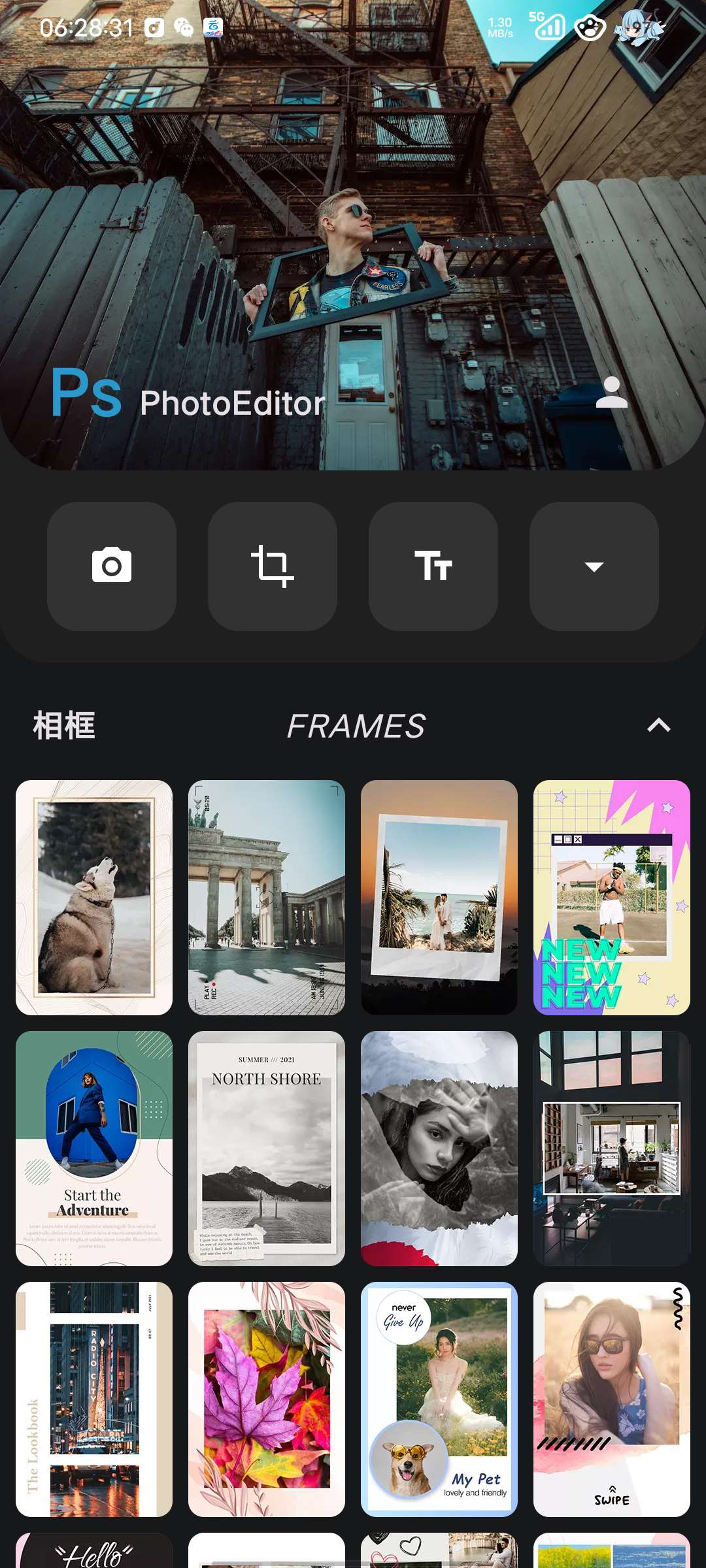The height and width of the screenshot is (1568, 706).
Task: Select the dark interior room frame
Action: [612, 1148]
